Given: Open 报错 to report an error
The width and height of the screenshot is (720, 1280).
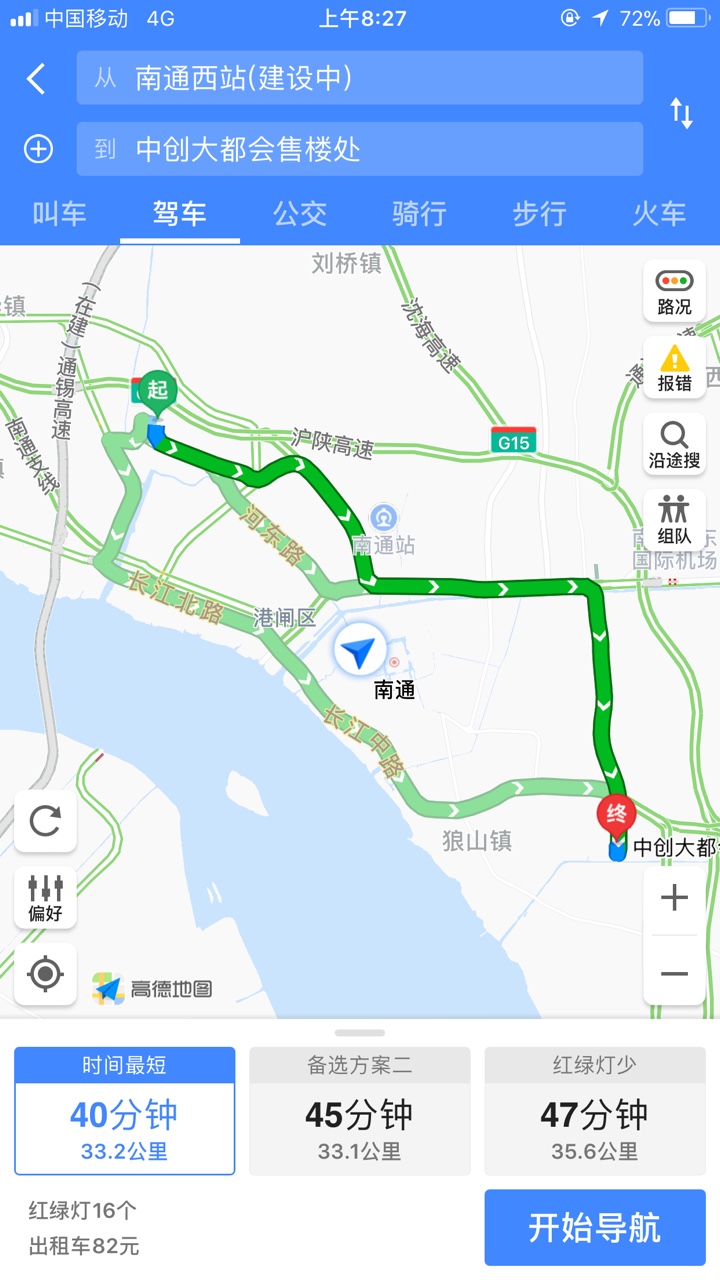Looking at the screenshot, I should [x=674, y=368].
